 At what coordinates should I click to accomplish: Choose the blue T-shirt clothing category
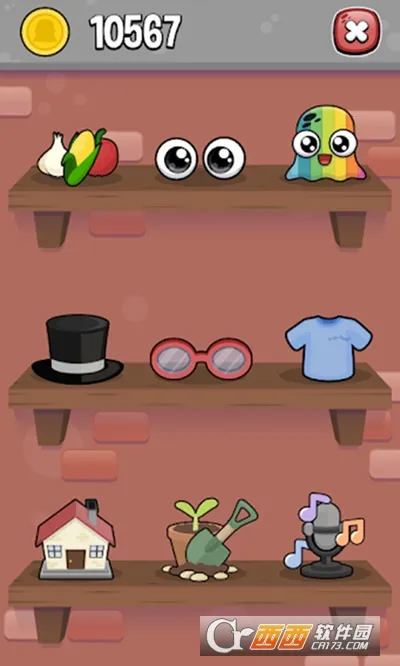329,347
